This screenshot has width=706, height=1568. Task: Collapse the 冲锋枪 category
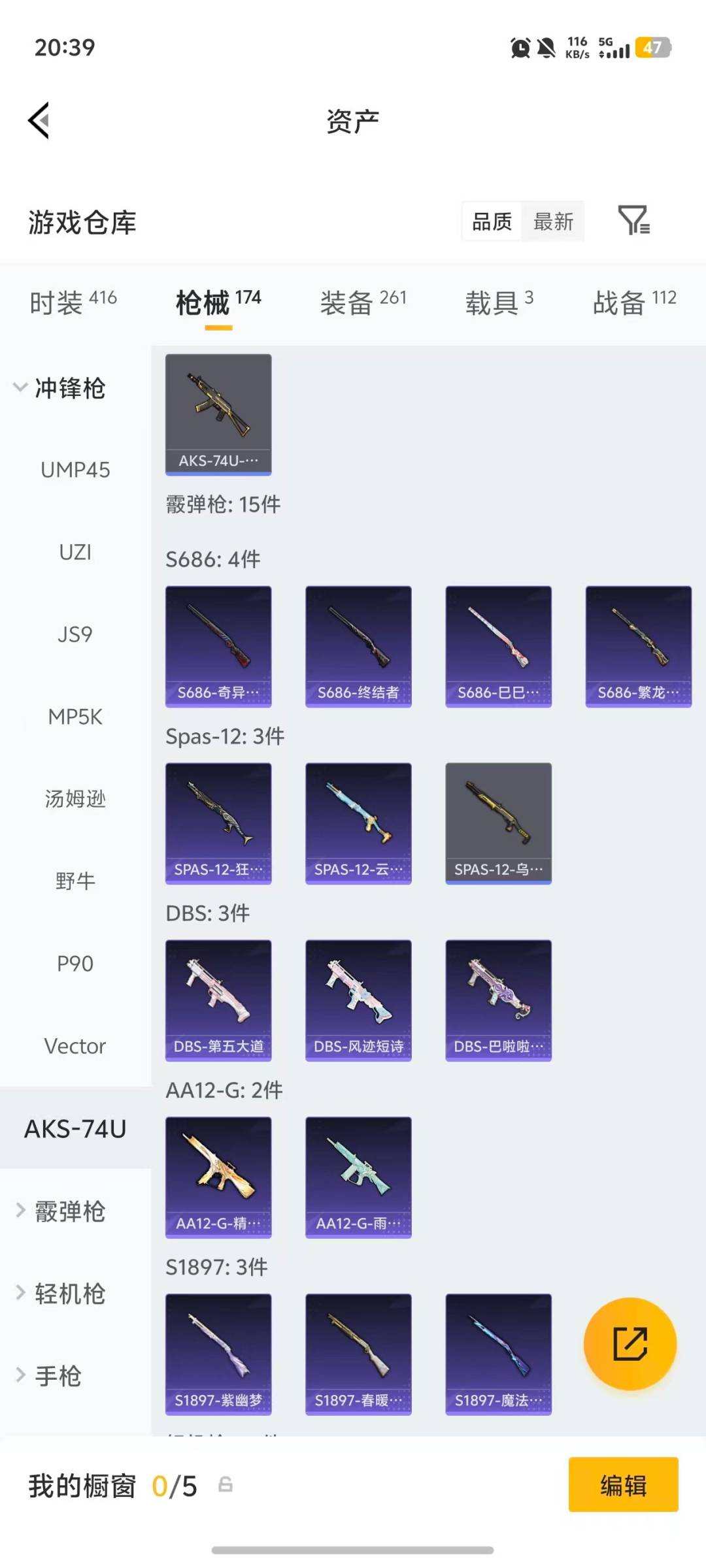[59, 388]
